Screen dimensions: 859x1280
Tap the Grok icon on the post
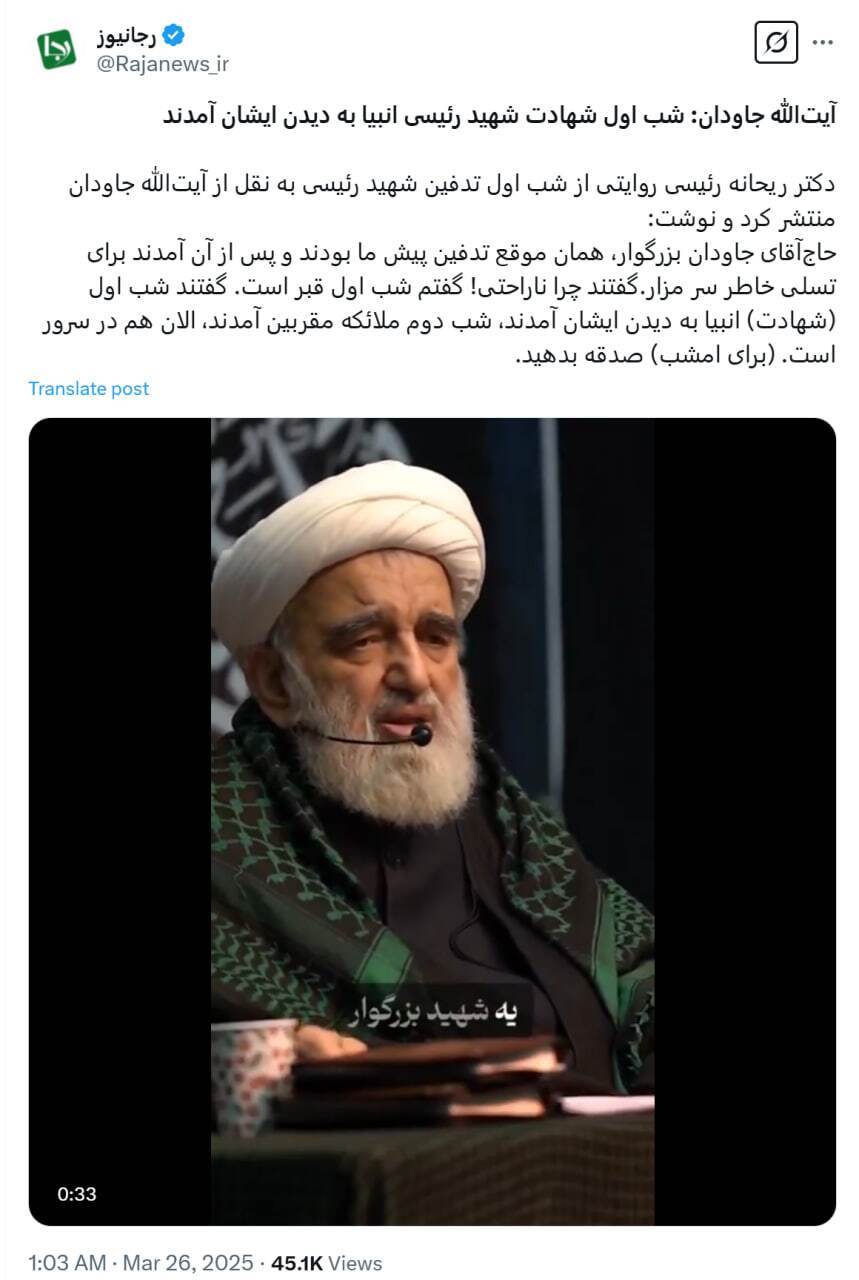[x=775, y=43]
